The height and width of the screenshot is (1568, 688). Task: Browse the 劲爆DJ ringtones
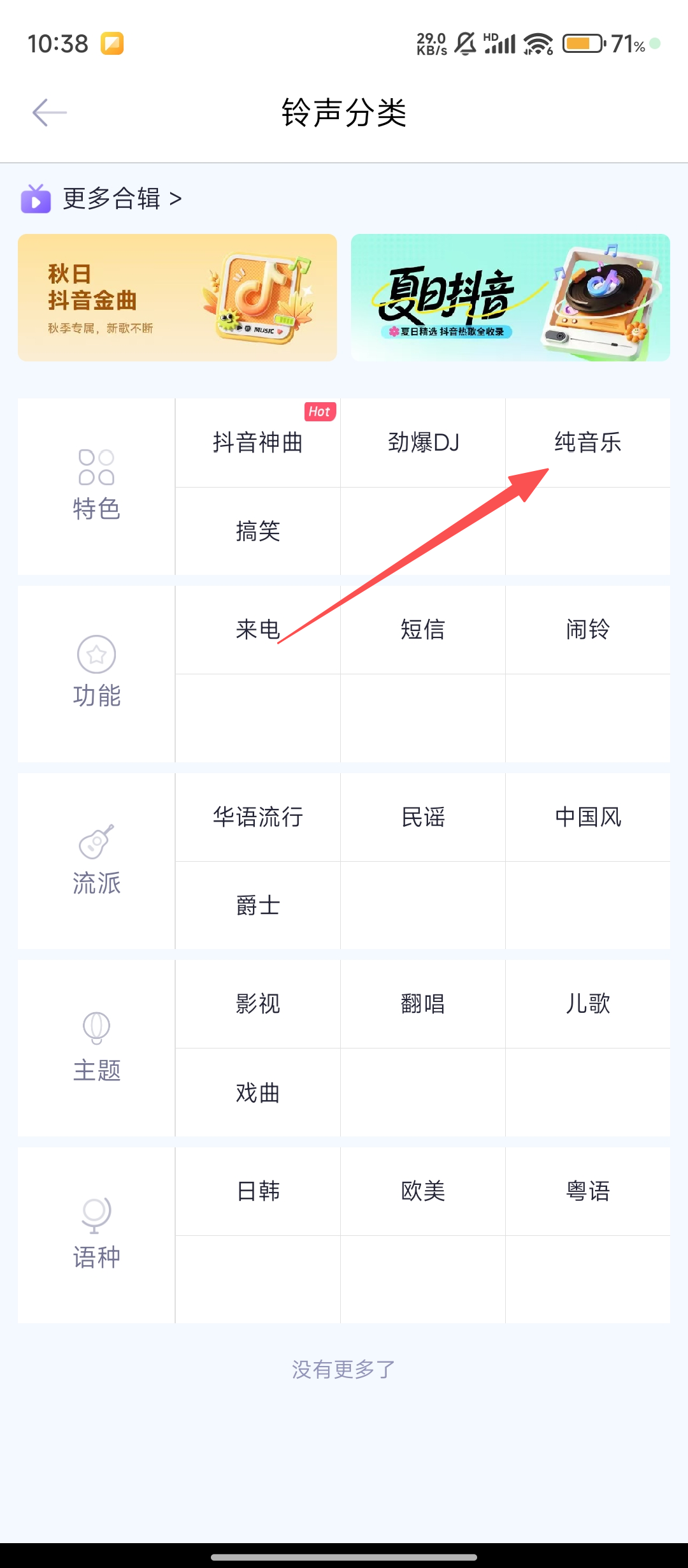423,443
